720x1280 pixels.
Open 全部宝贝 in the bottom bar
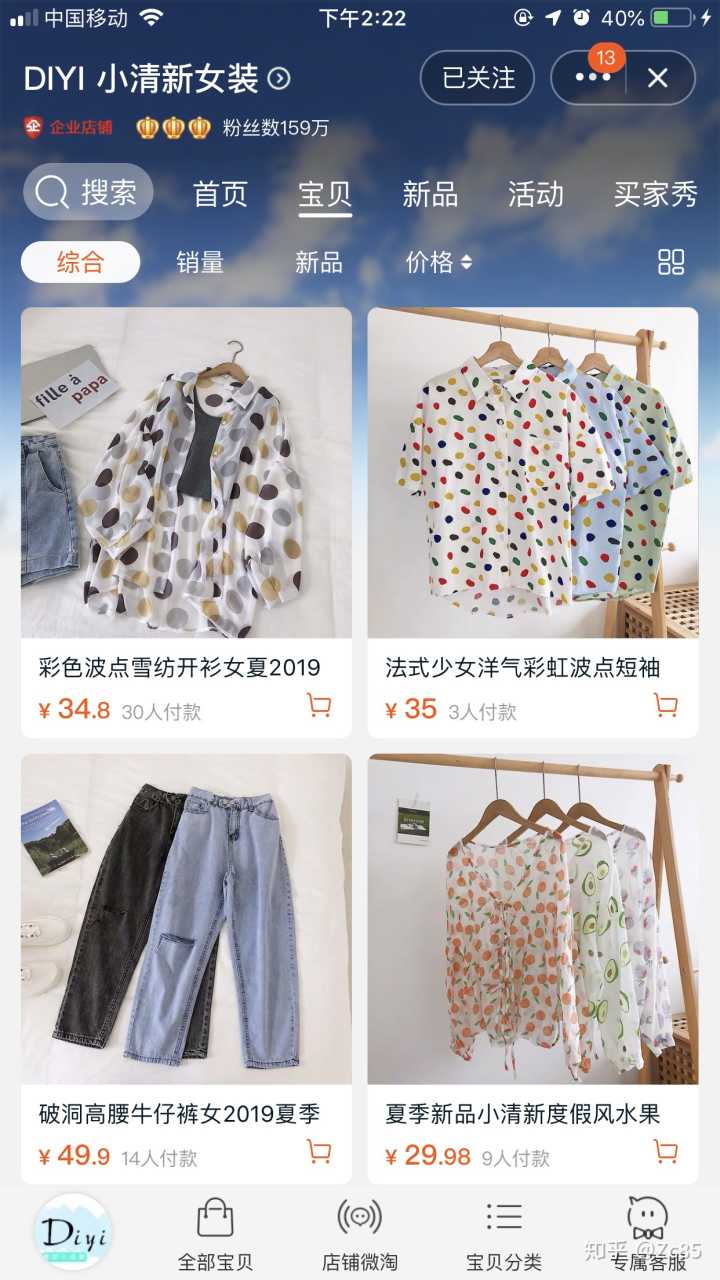point(215,1232)
